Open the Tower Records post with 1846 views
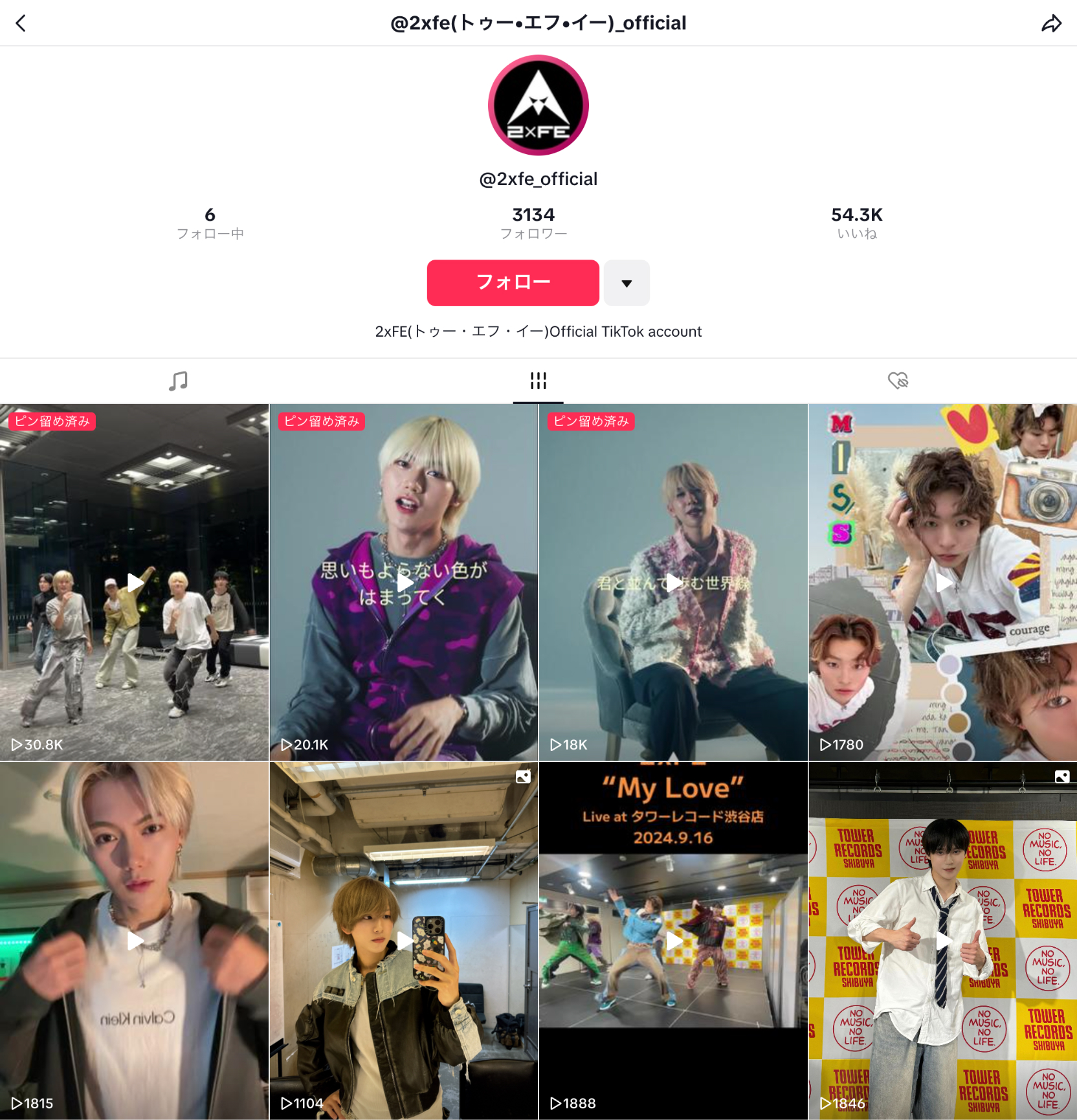1077x1120 pixels. click(942, 941)
